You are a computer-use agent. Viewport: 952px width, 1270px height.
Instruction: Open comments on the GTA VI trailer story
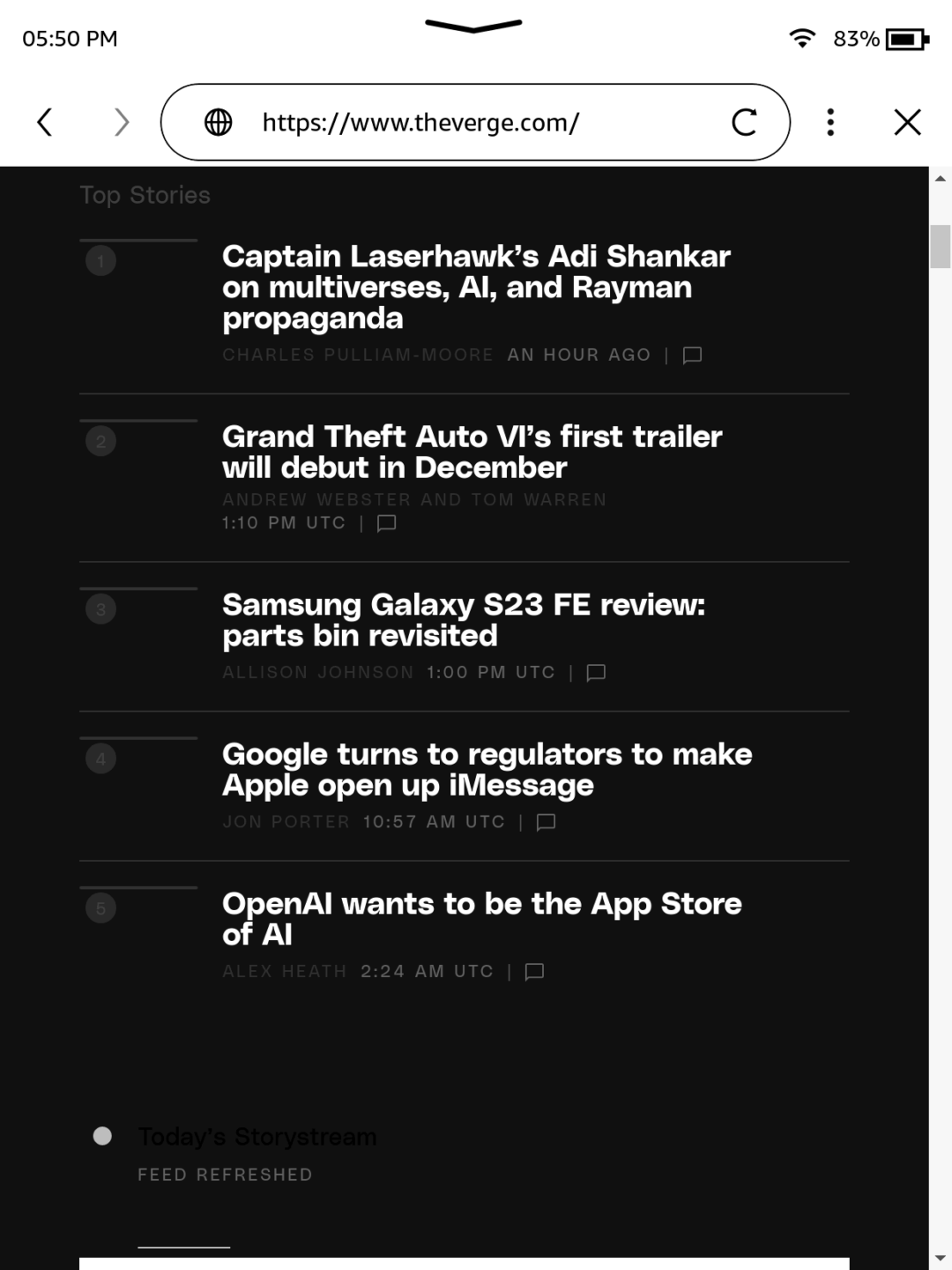pyautogui.click(x=386, y=522)
